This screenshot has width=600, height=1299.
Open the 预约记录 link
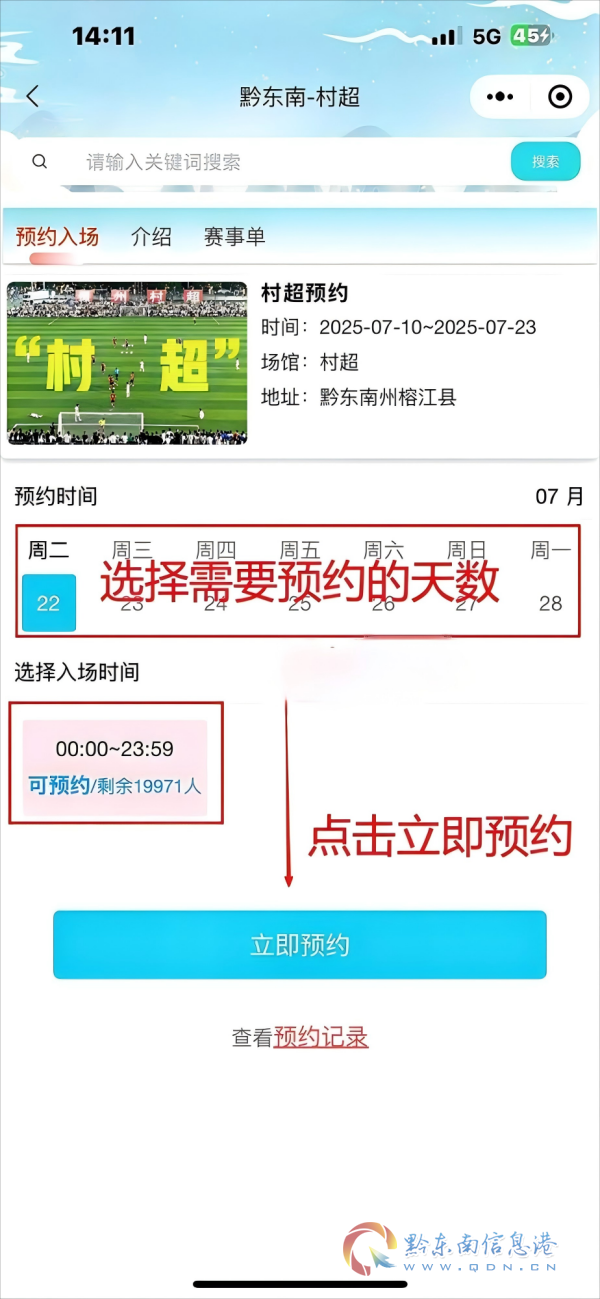point(321,1037)
